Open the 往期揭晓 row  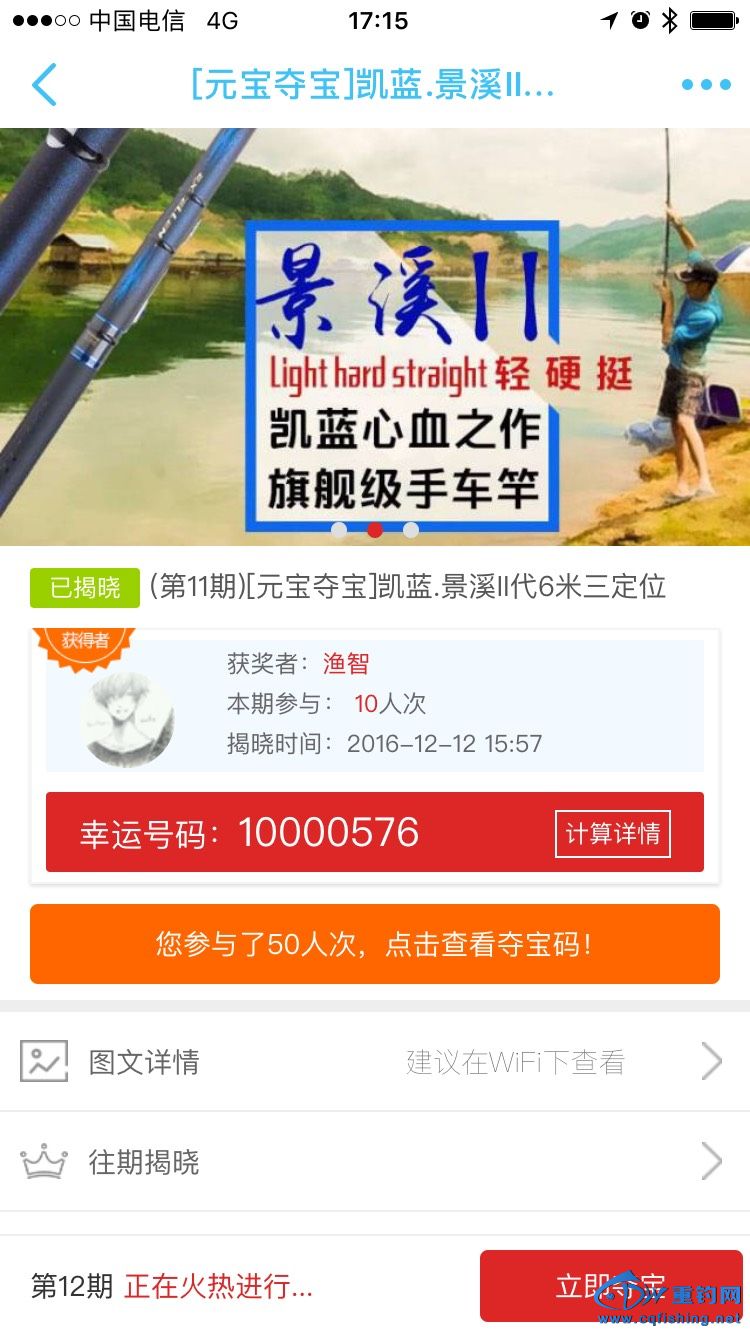375,1162
